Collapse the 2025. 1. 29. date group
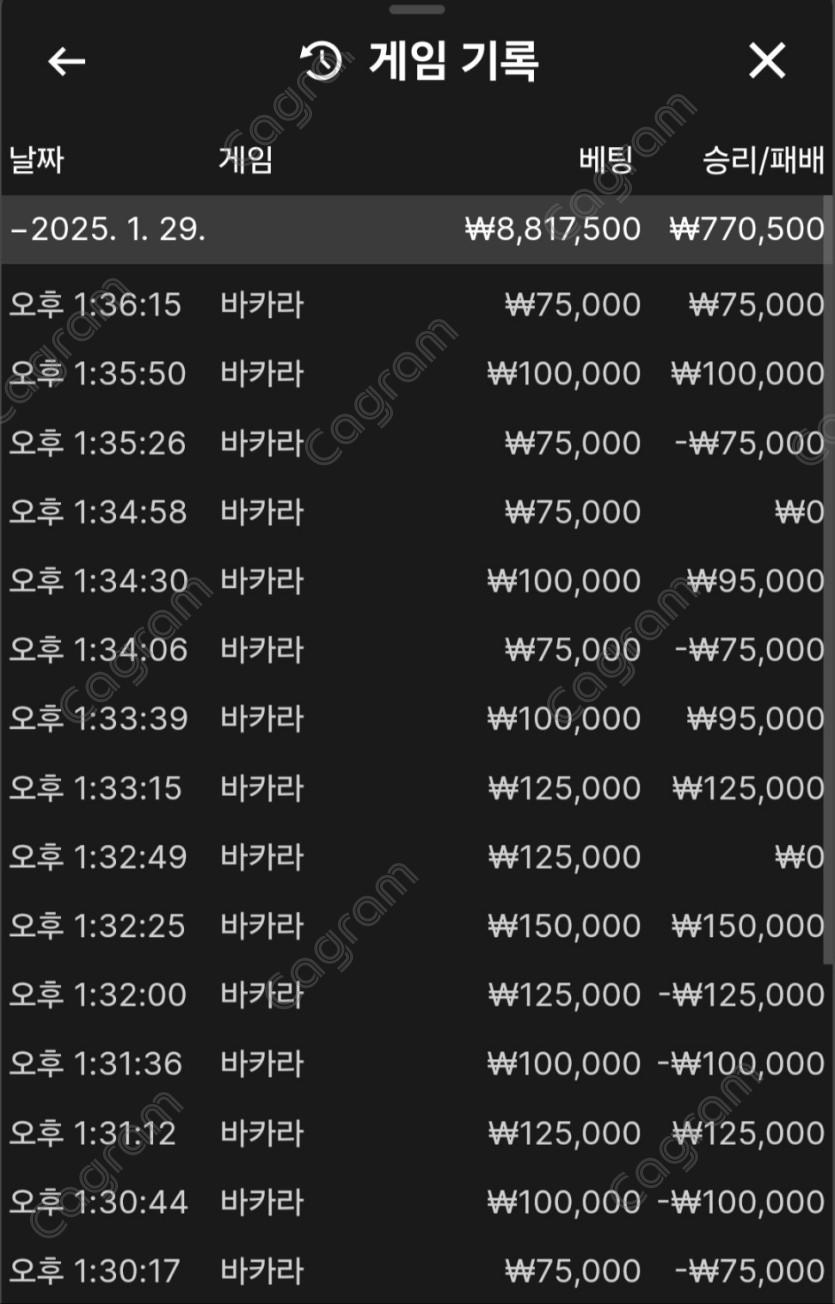This screenshot has width=835, height=1304. (x=110, y=229)
